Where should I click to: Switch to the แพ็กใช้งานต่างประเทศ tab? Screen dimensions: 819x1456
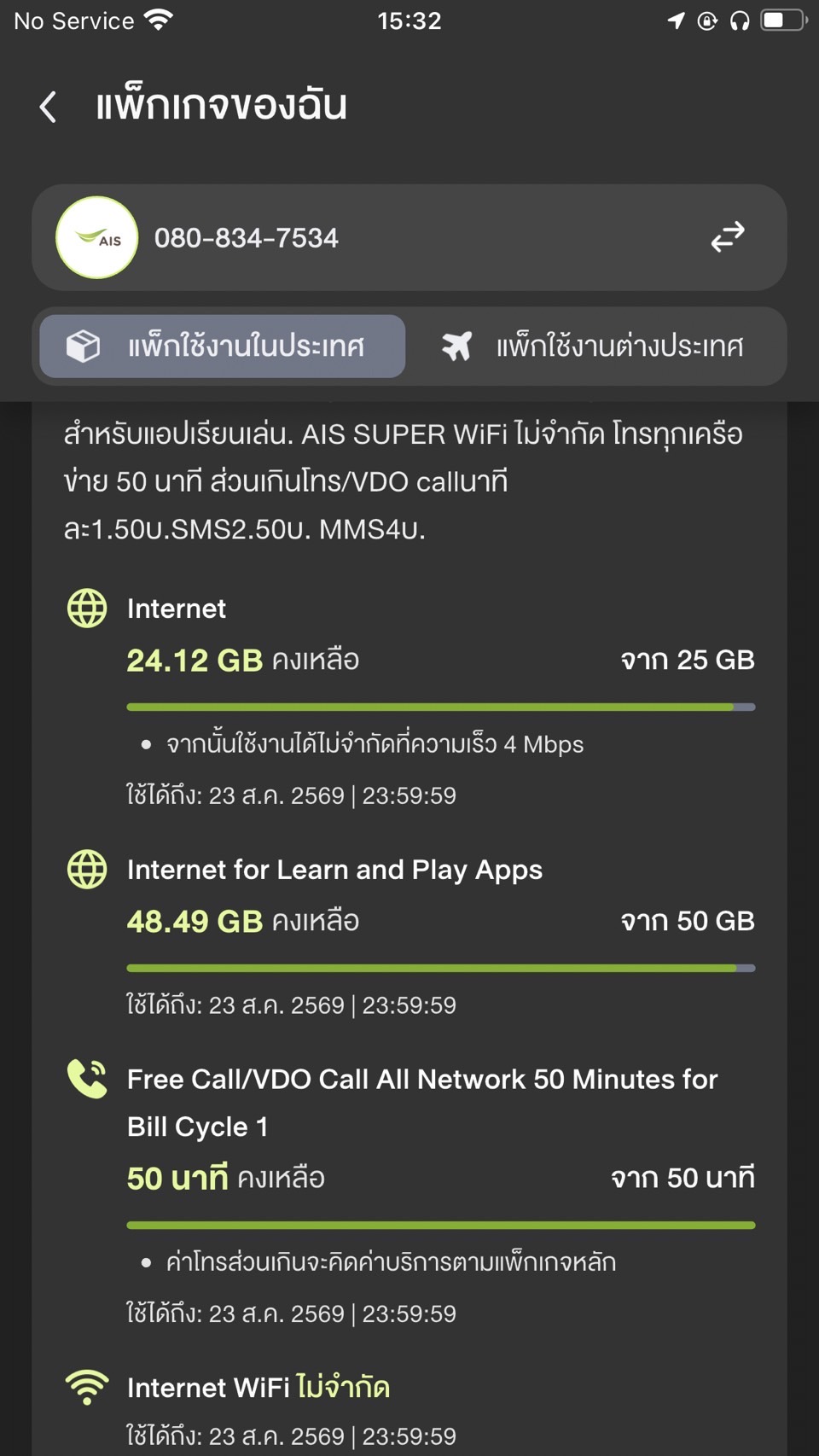click(593, 347)
